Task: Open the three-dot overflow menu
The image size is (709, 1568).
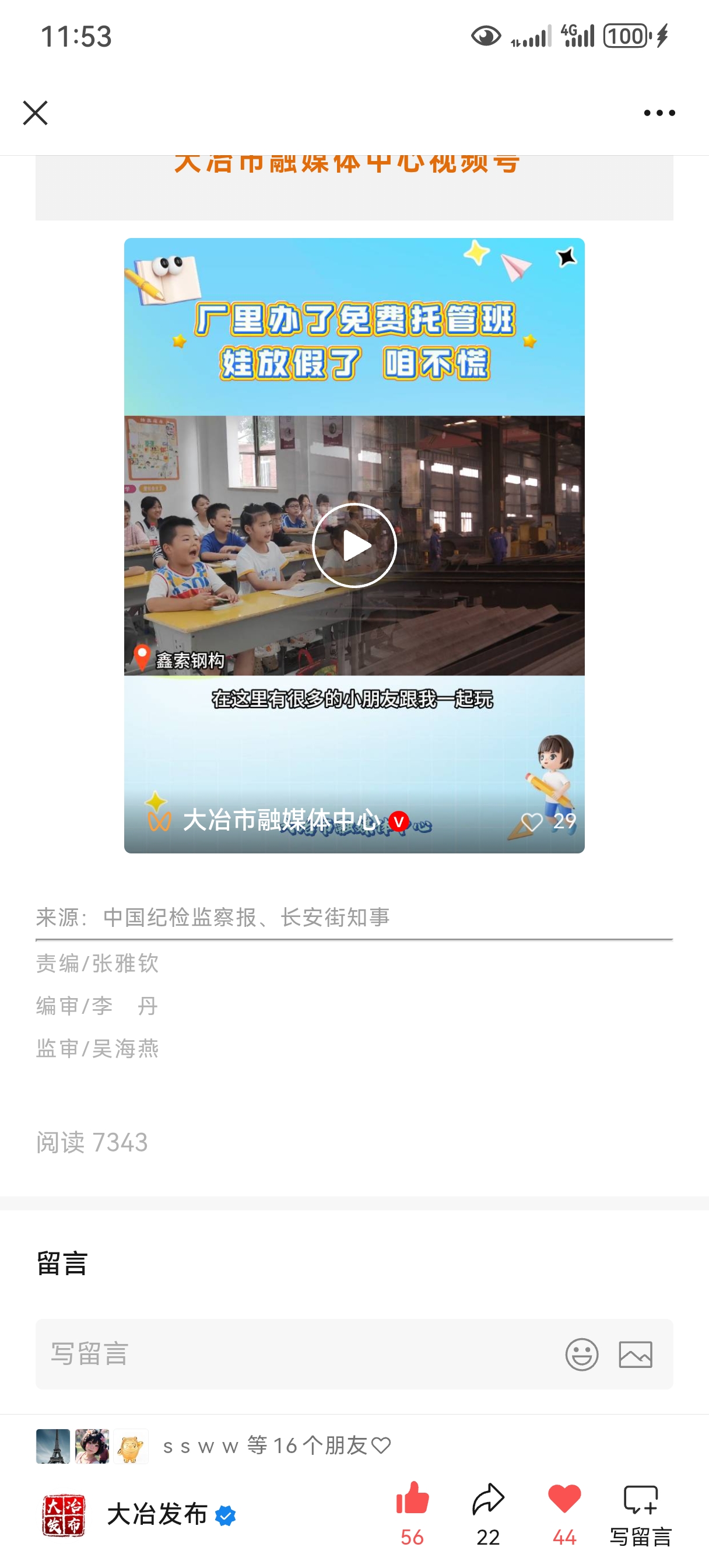Action: click(659, 113)
